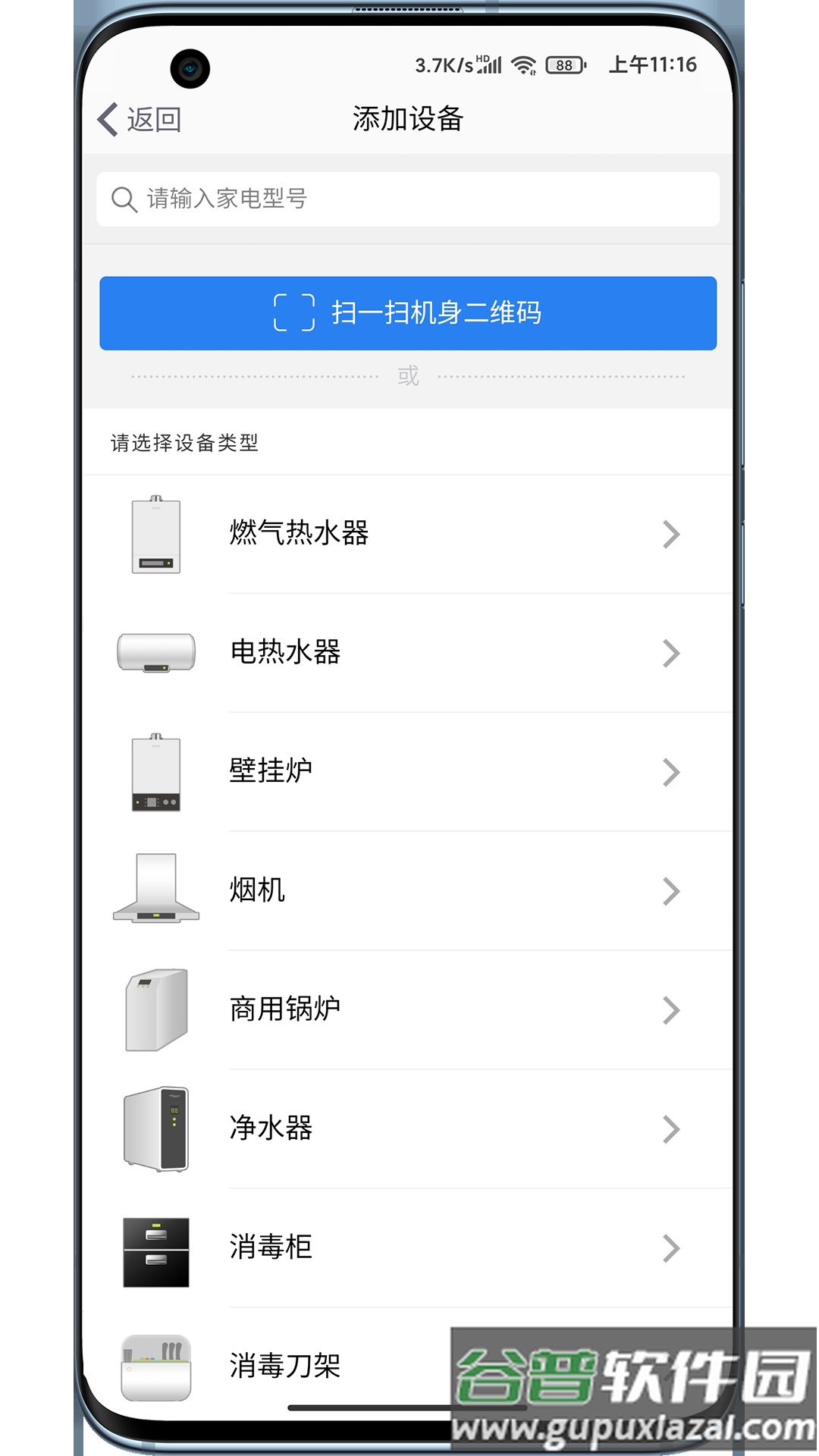This screenshot has height=1456, width=819.
Task: Open 净水器 via its right chevron
Action: point(672,1129)
